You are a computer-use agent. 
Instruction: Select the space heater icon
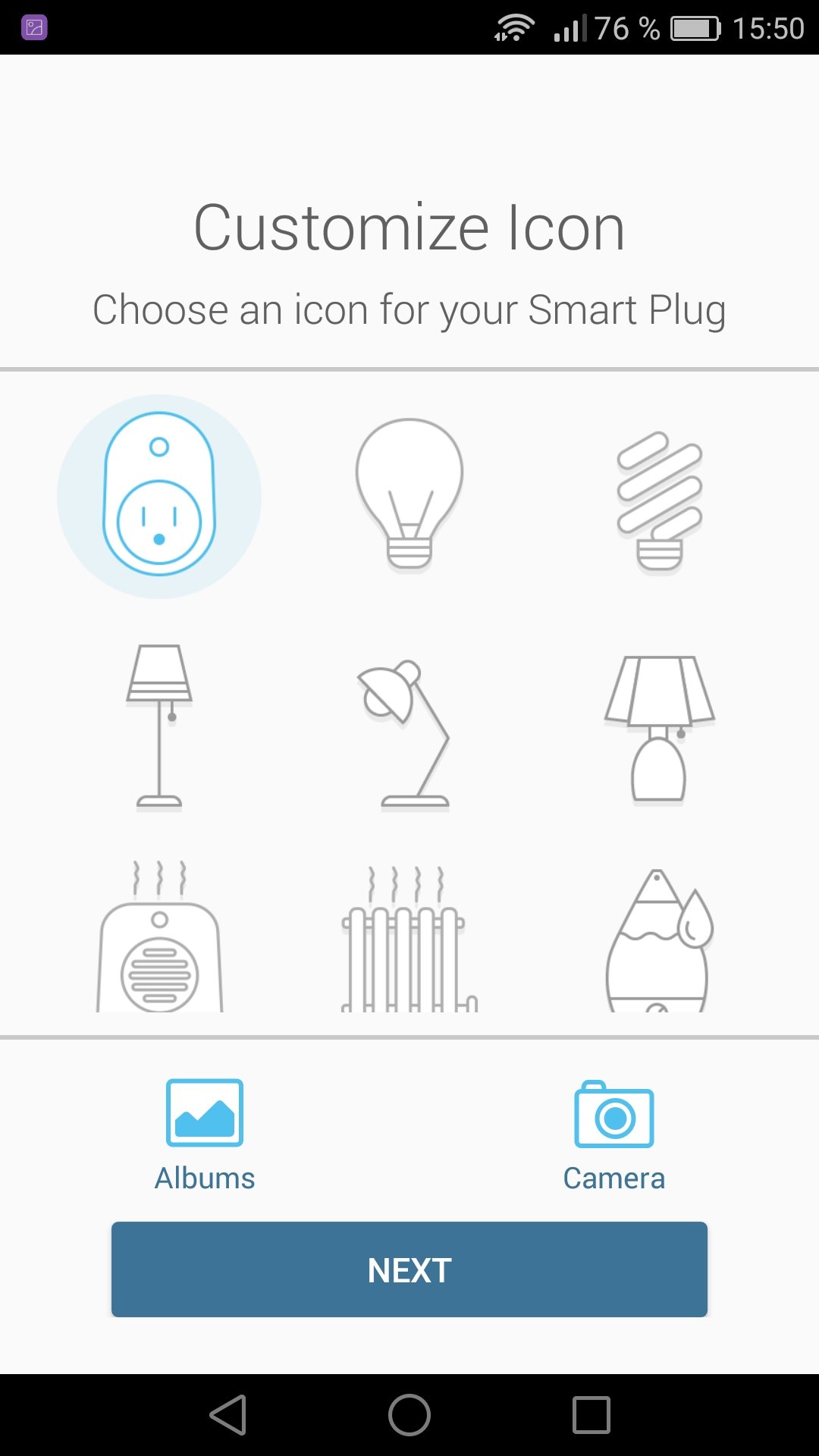point(159,940)
